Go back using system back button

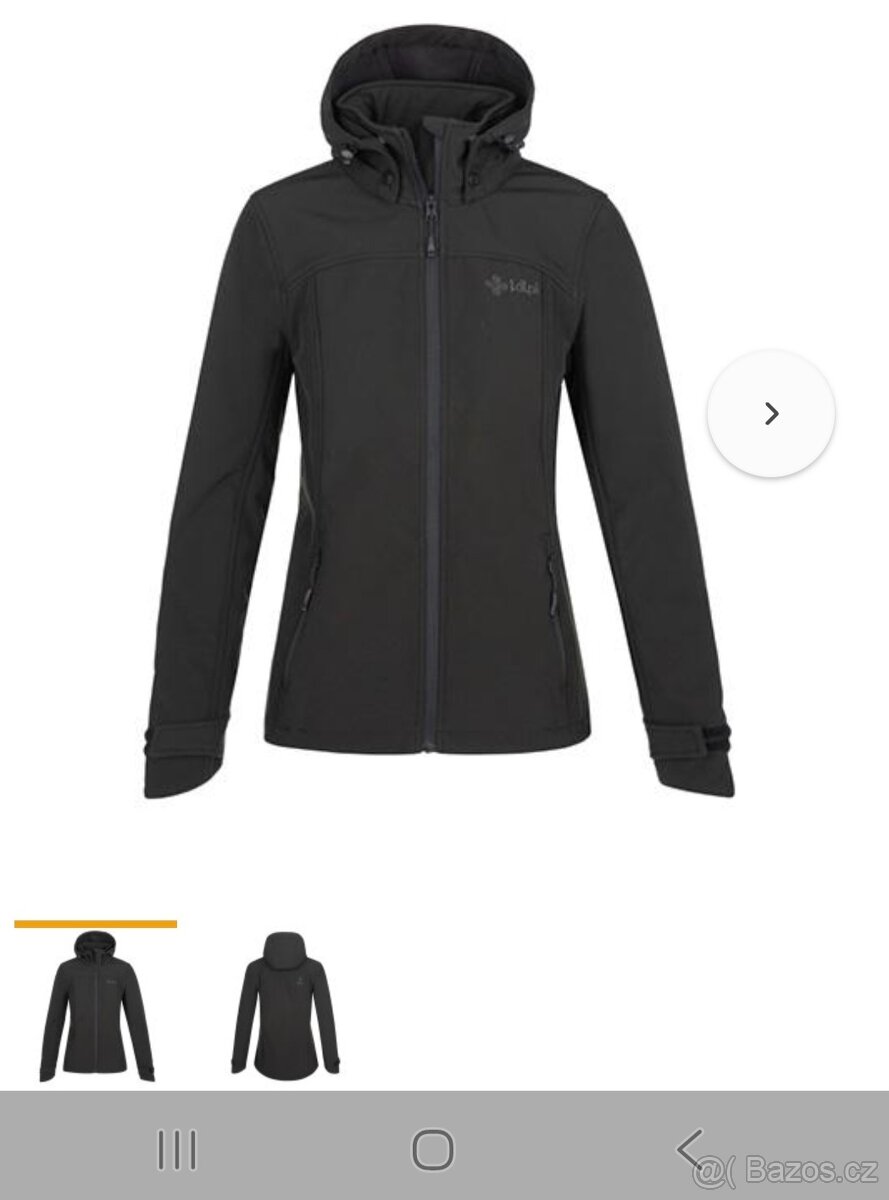(690, 1150)
